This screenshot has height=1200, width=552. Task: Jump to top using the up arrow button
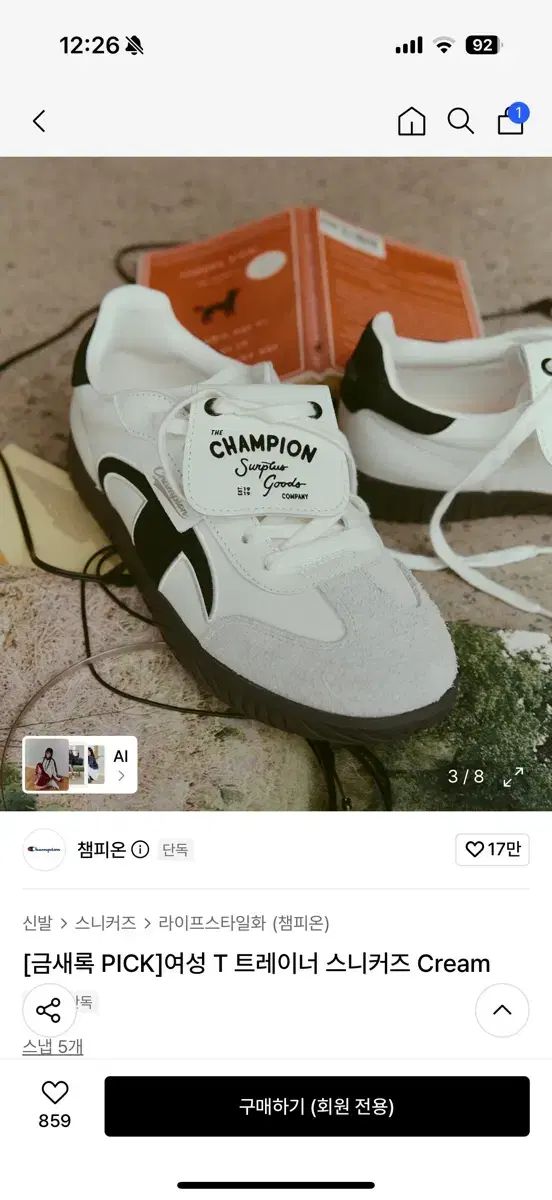502,1010
